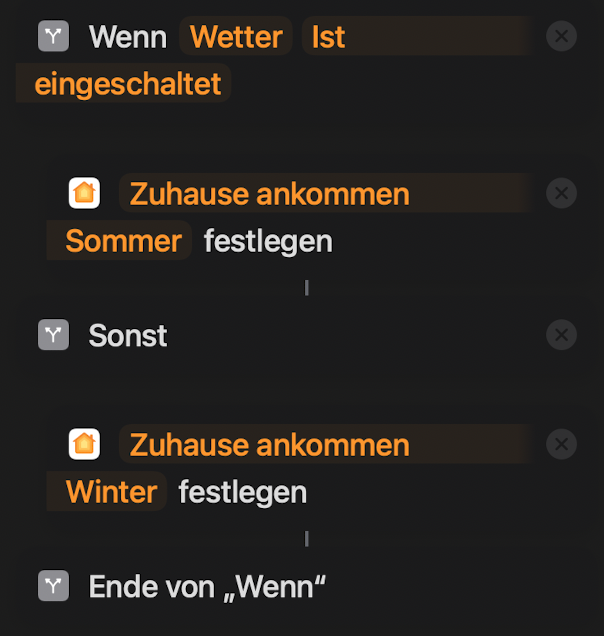Select Zuhause ankommen in the Sommer action
604x636 pixels.
point(269,193)
